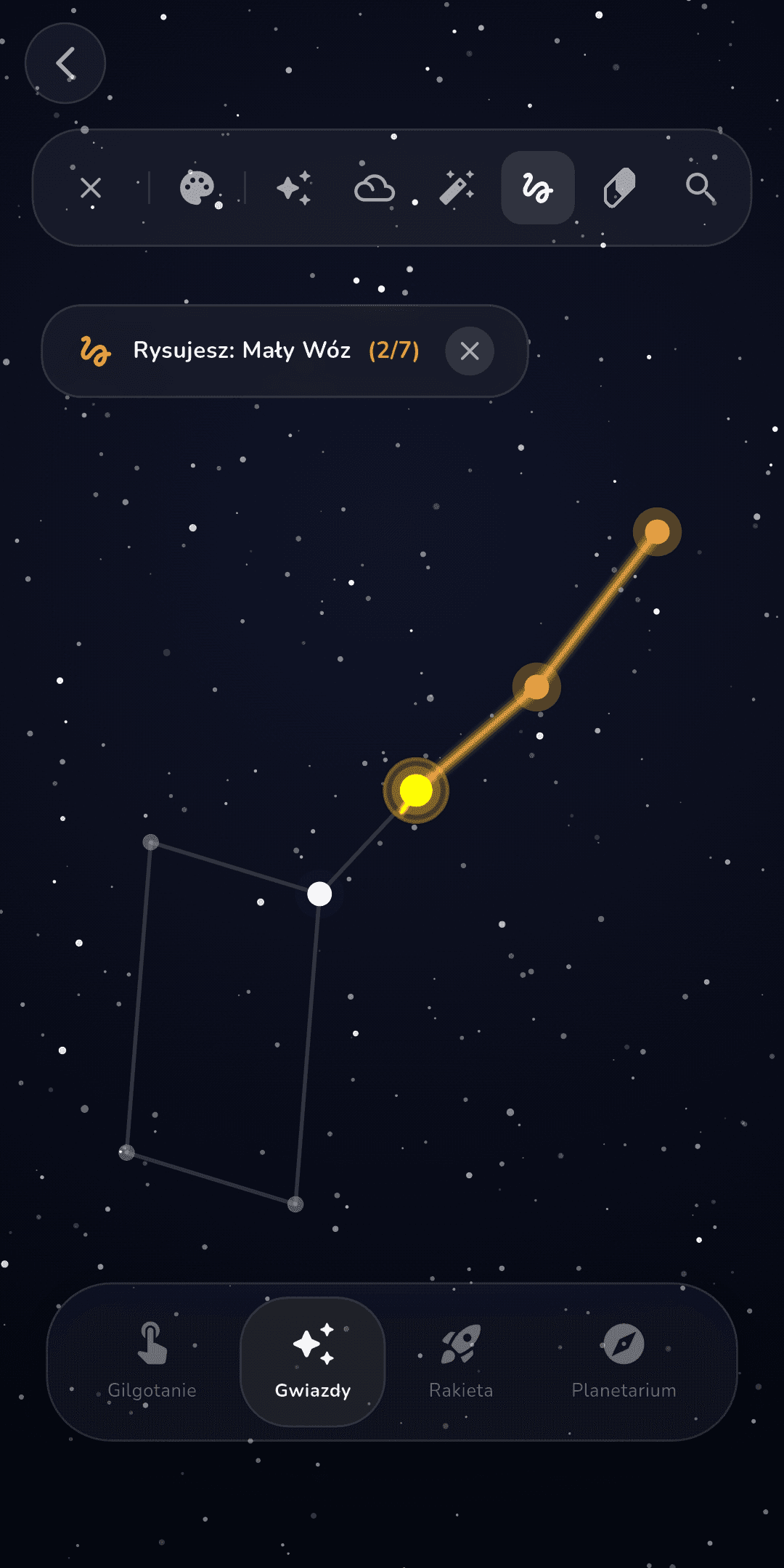The height and width of the screenshot is (1568, 784).
Task: Tap the white star to connect next
Action: (319, 894)
